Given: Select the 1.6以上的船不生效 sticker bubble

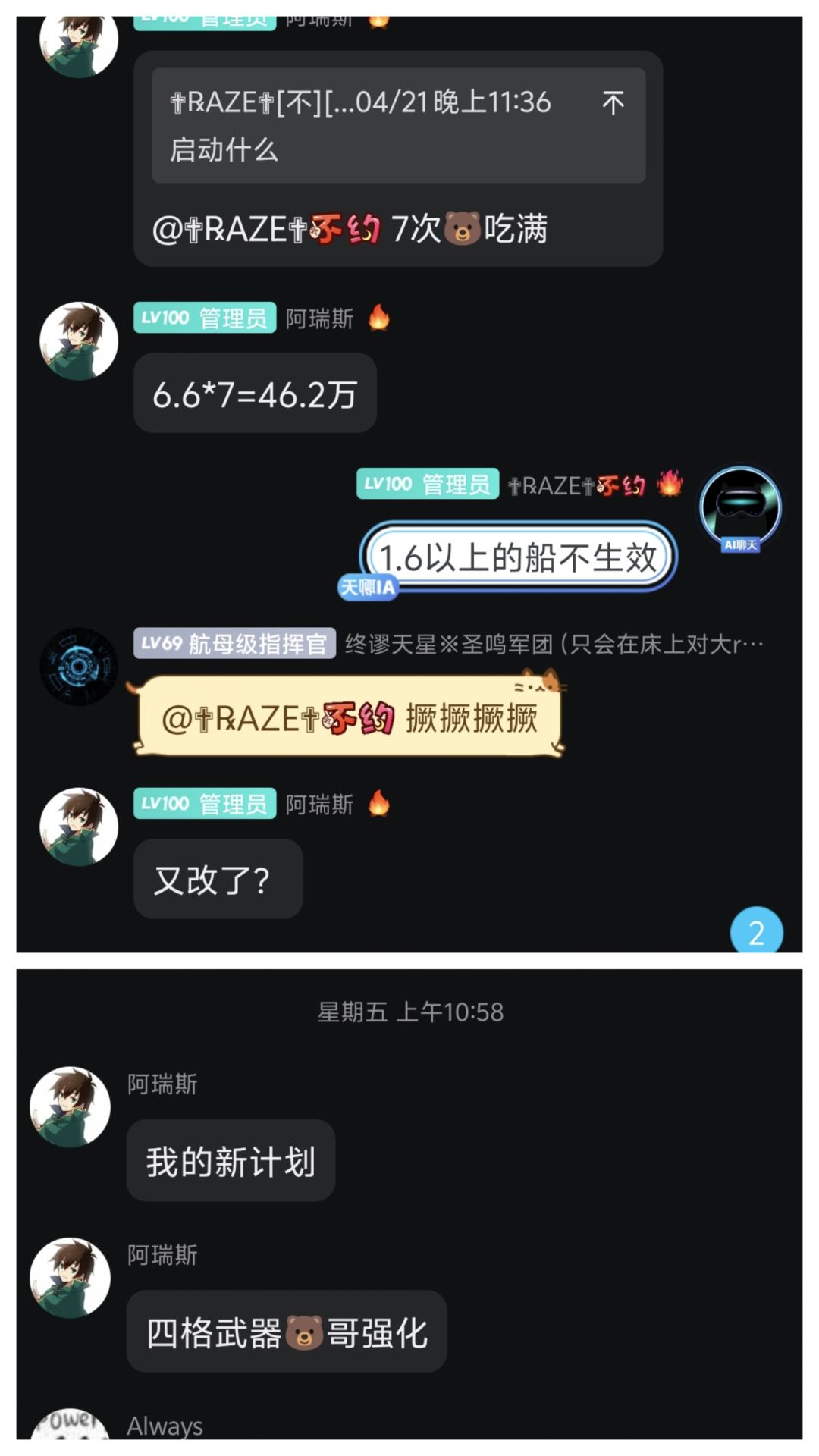Looking at the screenshot, I should [x=520, y=556].
